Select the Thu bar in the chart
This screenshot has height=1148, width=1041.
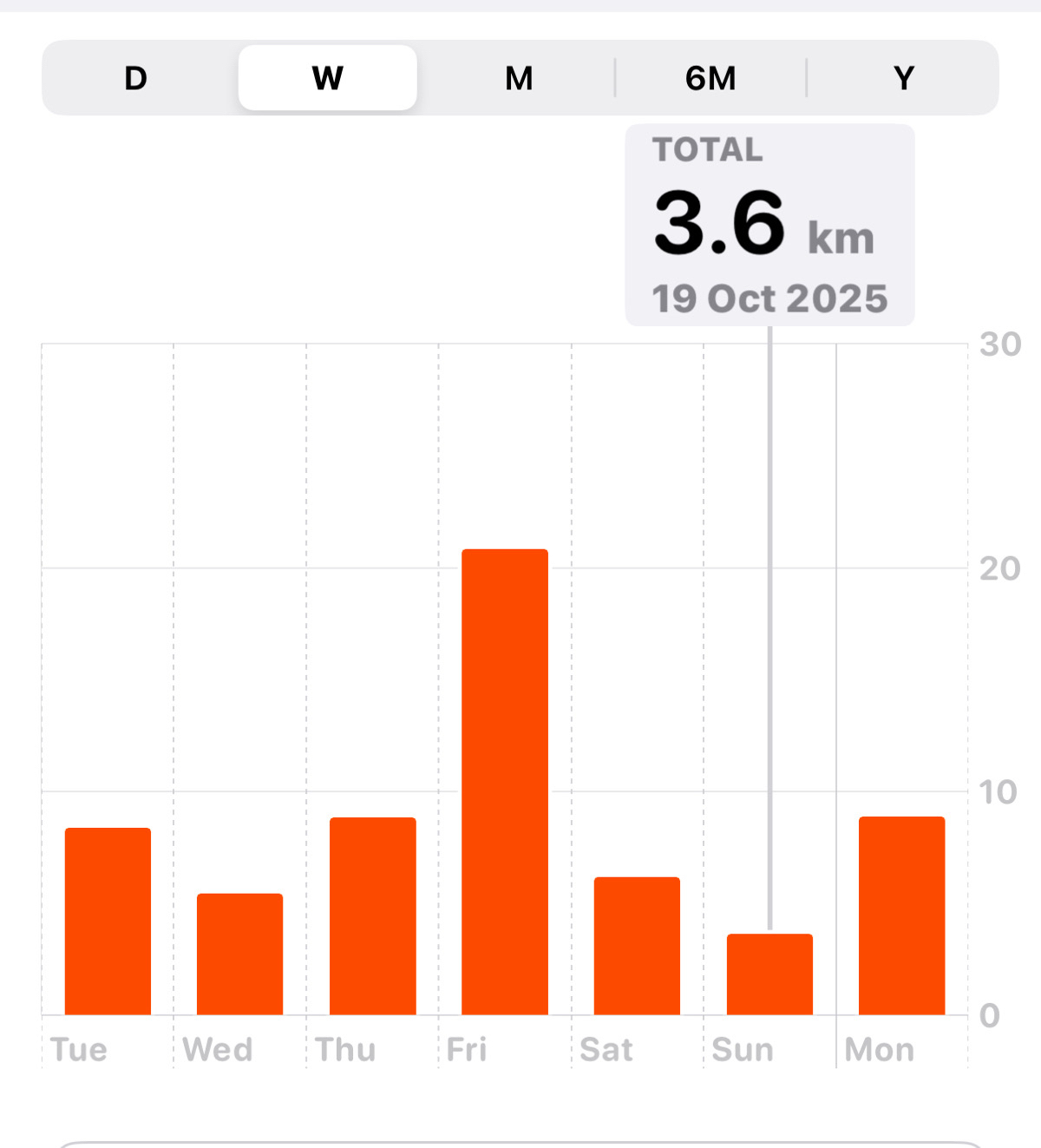click(x=372, y=916)
